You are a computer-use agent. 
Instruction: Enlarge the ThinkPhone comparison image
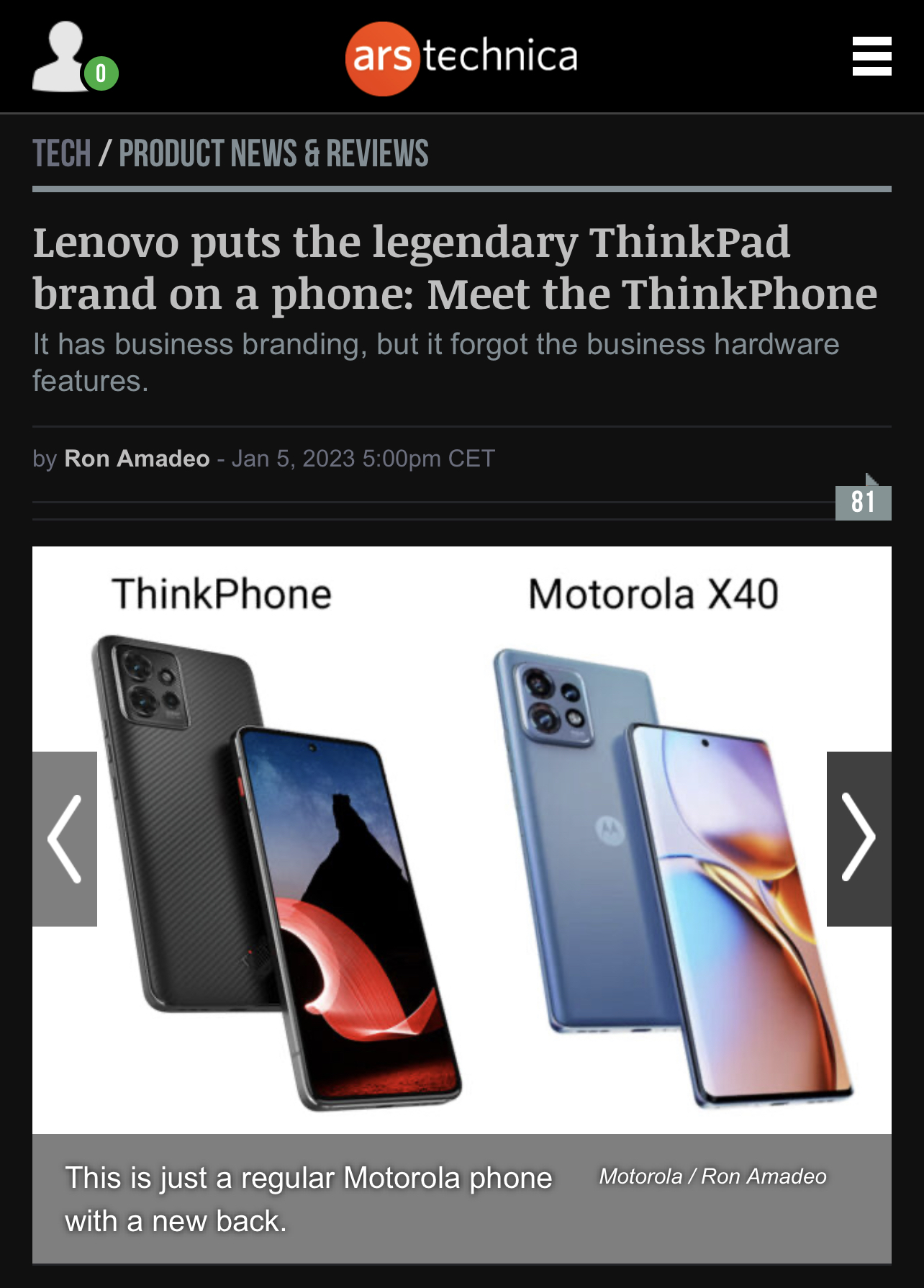(462, 839)
